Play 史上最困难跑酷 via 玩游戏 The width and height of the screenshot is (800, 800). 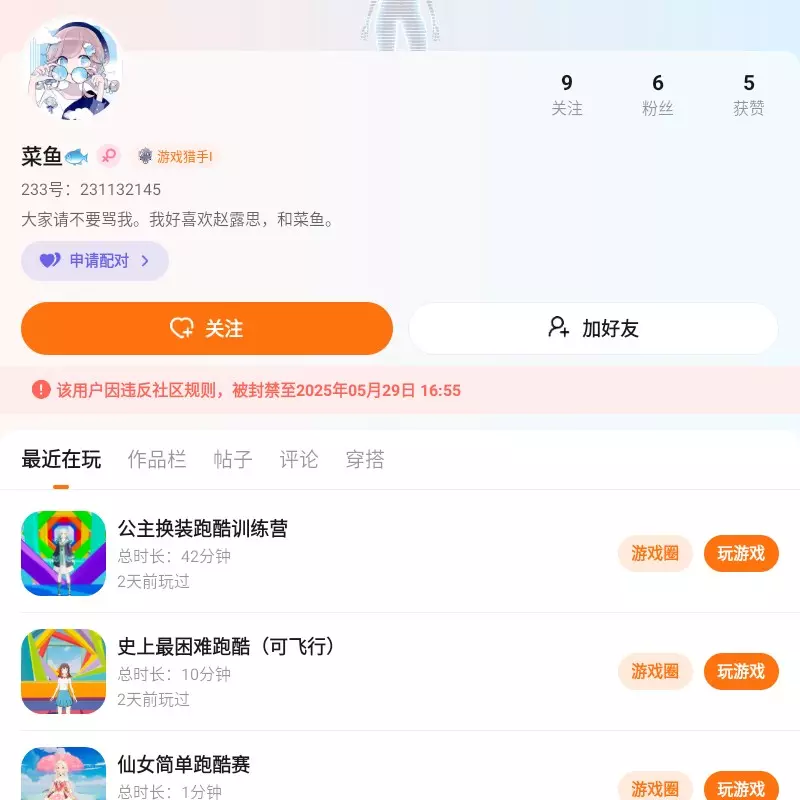[741, 671]
